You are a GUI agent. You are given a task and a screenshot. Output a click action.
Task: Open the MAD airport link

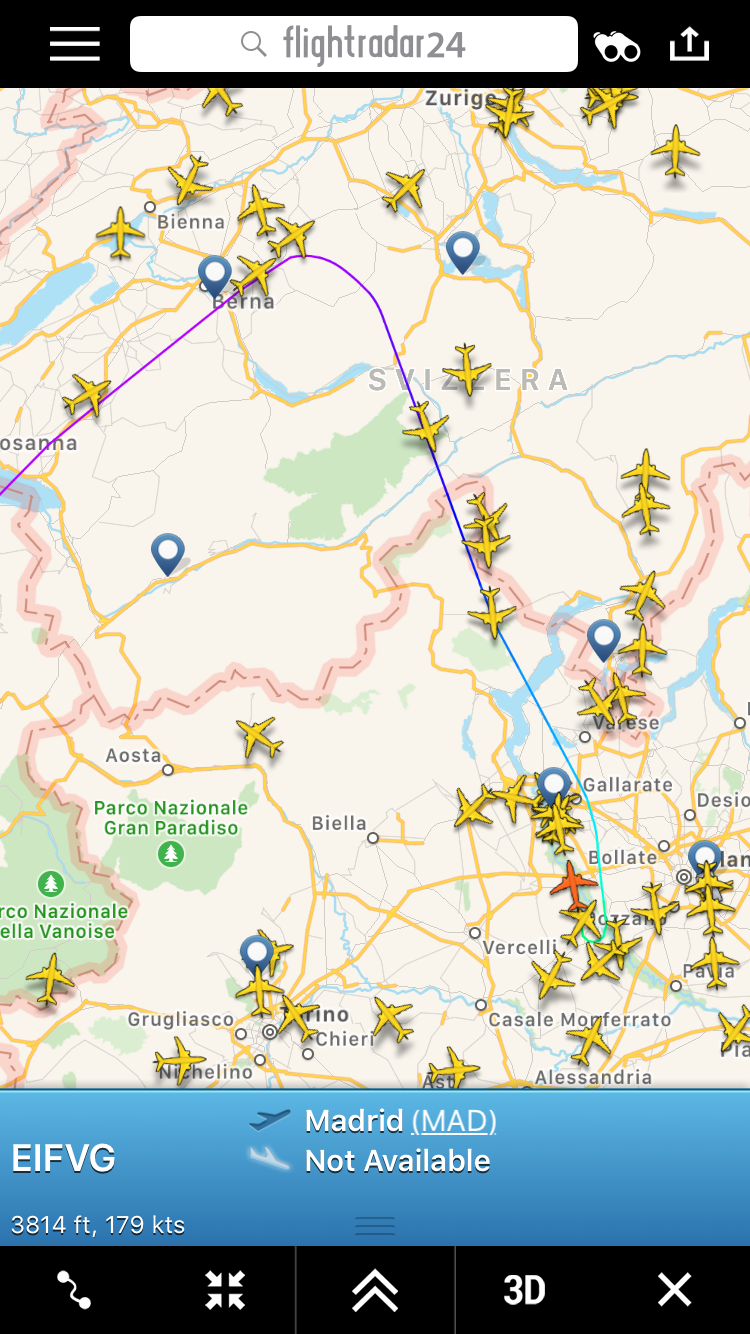454,1121
